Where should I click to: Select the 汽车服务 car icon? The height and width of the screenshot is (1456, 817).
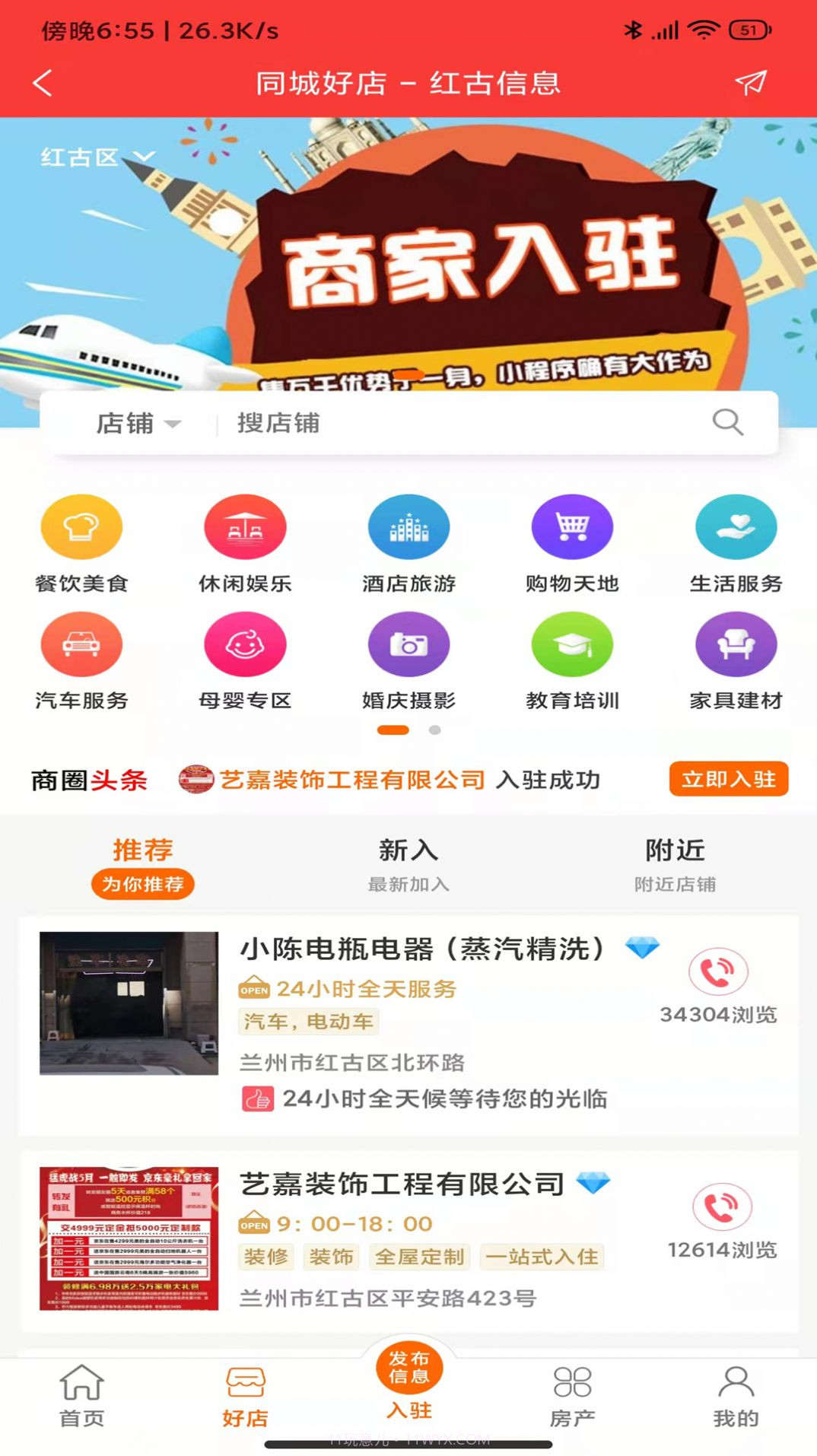pyautogui.click(x=81, y=644)
